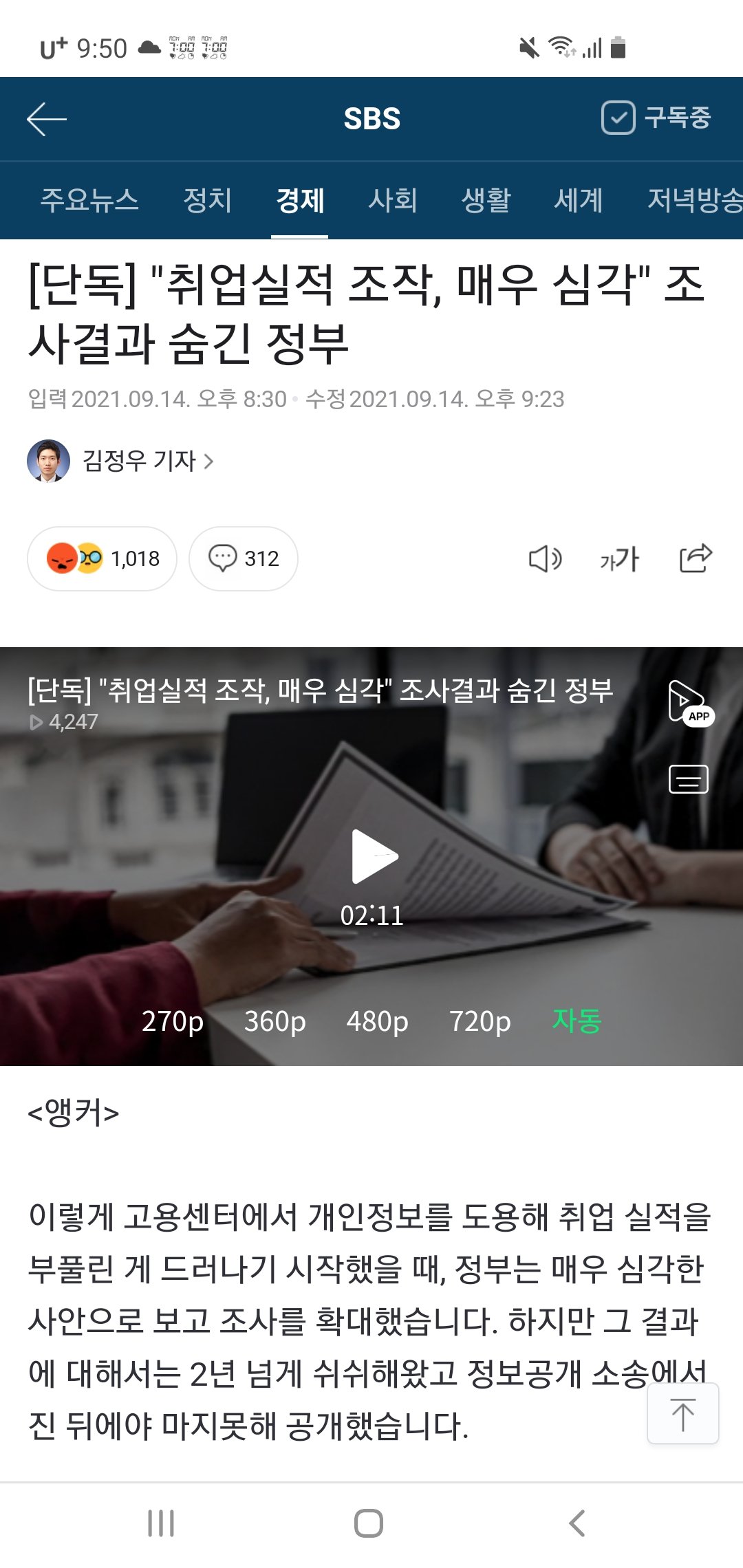Switch to the 정치 tab
Image resolution: width=743 pixels, height=1568 pixels.
(x=207, y=200)
